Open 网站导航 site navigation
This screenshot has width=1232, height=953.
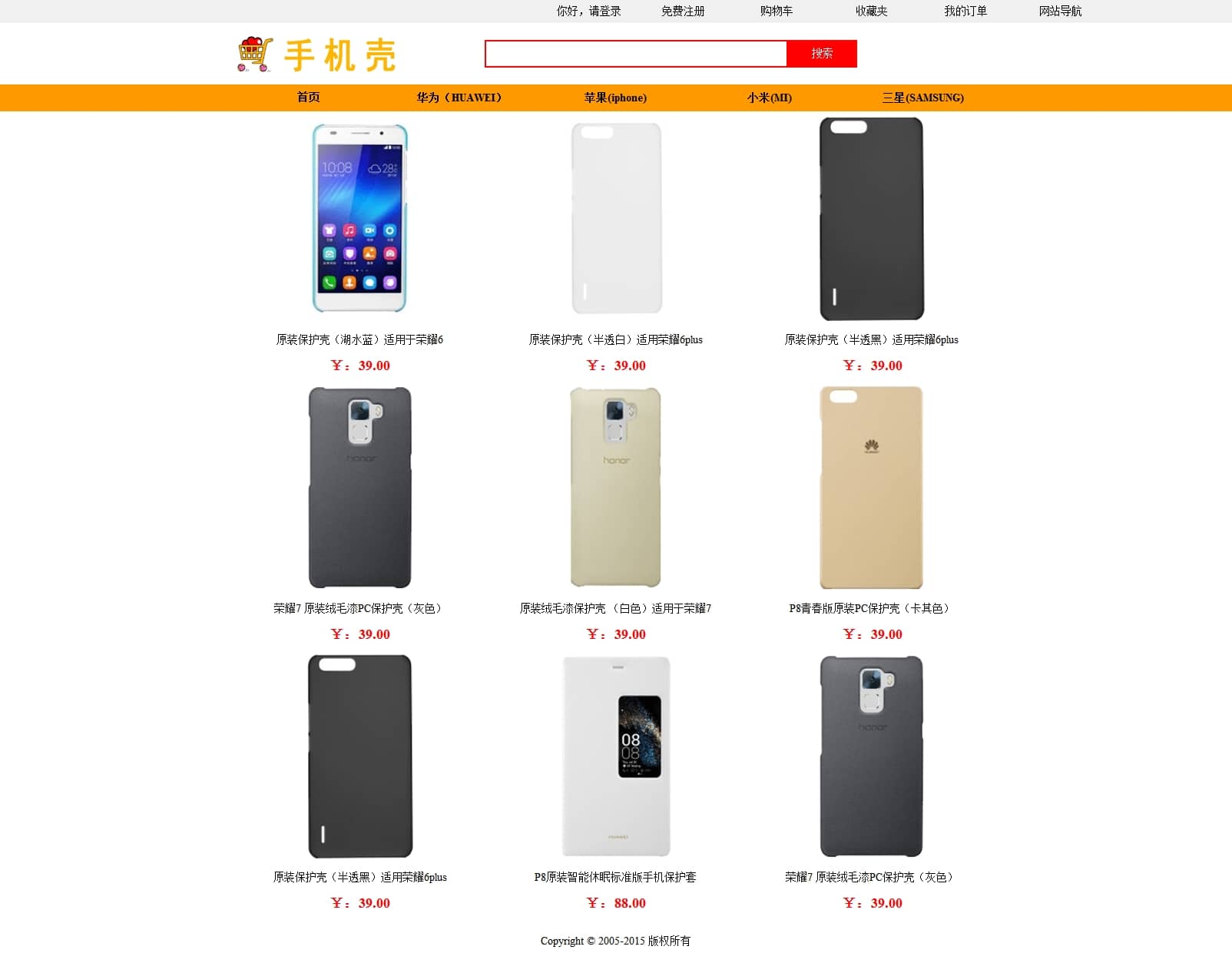coord(1059,12)
